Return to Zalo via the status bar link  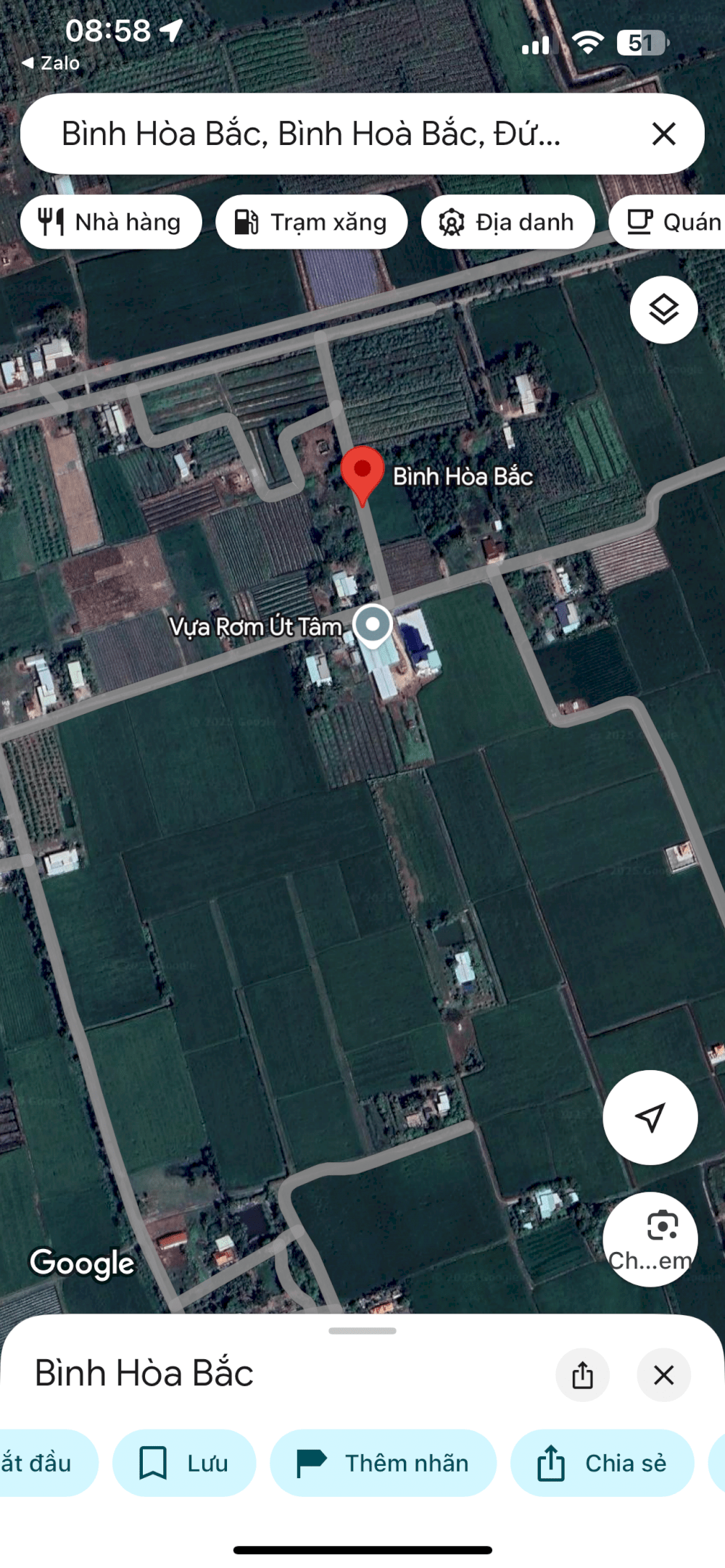pyautogui.click(x=51, y=63)
